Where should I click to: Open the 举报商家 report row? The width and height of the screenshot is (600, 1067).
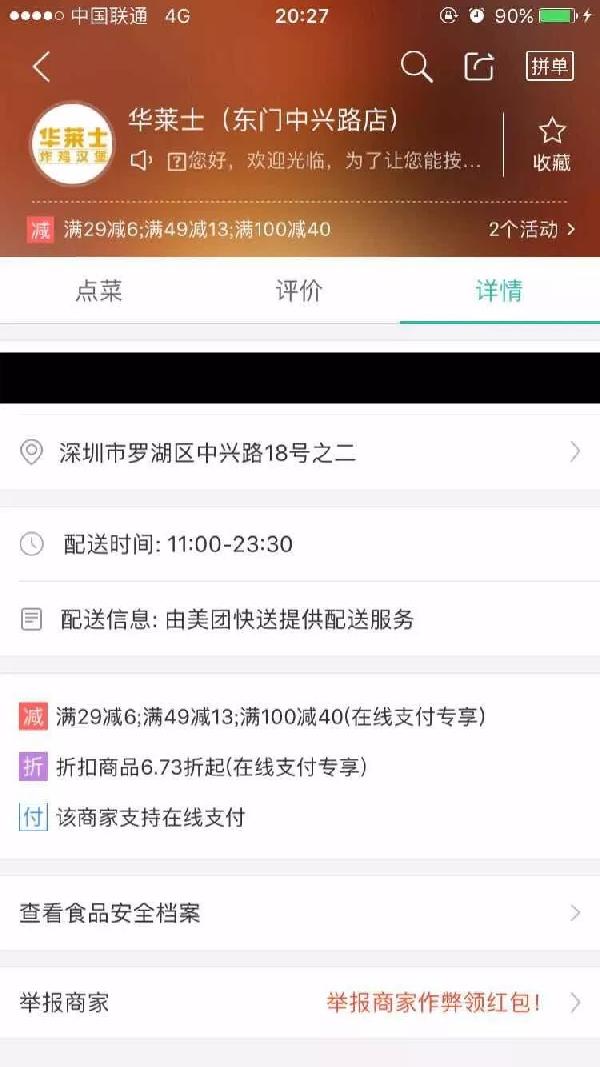[x=300, y=1003]
